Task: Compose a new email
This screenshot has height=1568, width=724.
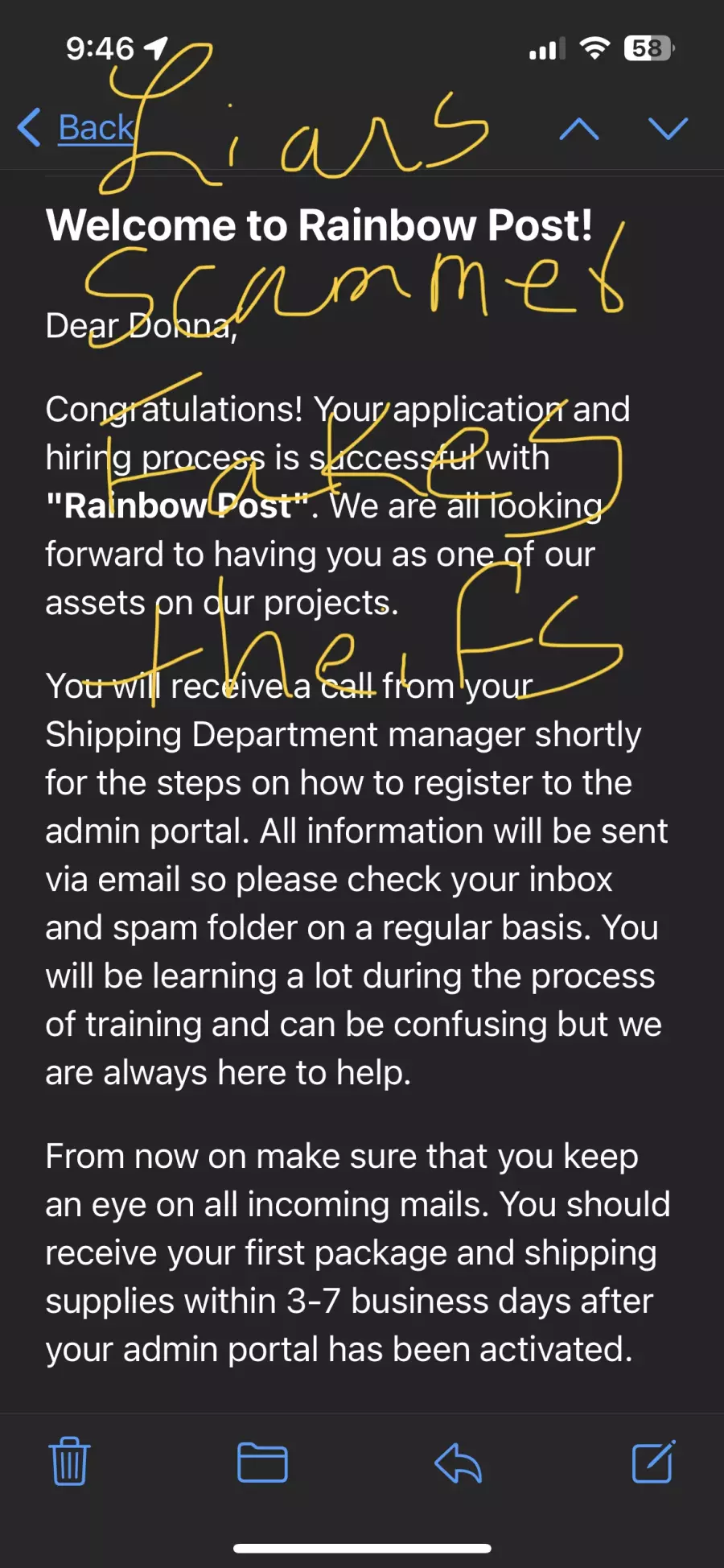Action: 653,1461
